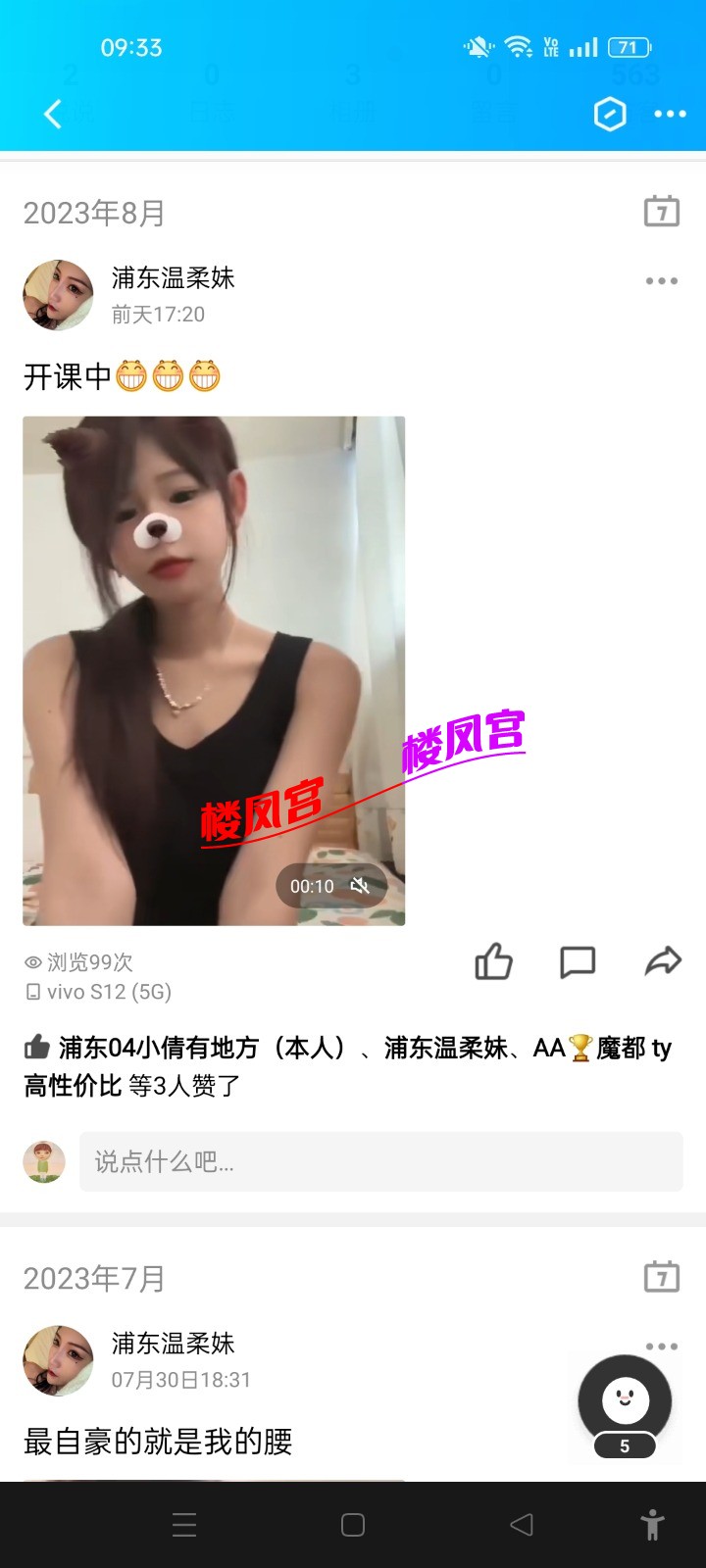
Task: Play the video by tapping its preview
Action: pyautogui.click(x=213, y=671)
